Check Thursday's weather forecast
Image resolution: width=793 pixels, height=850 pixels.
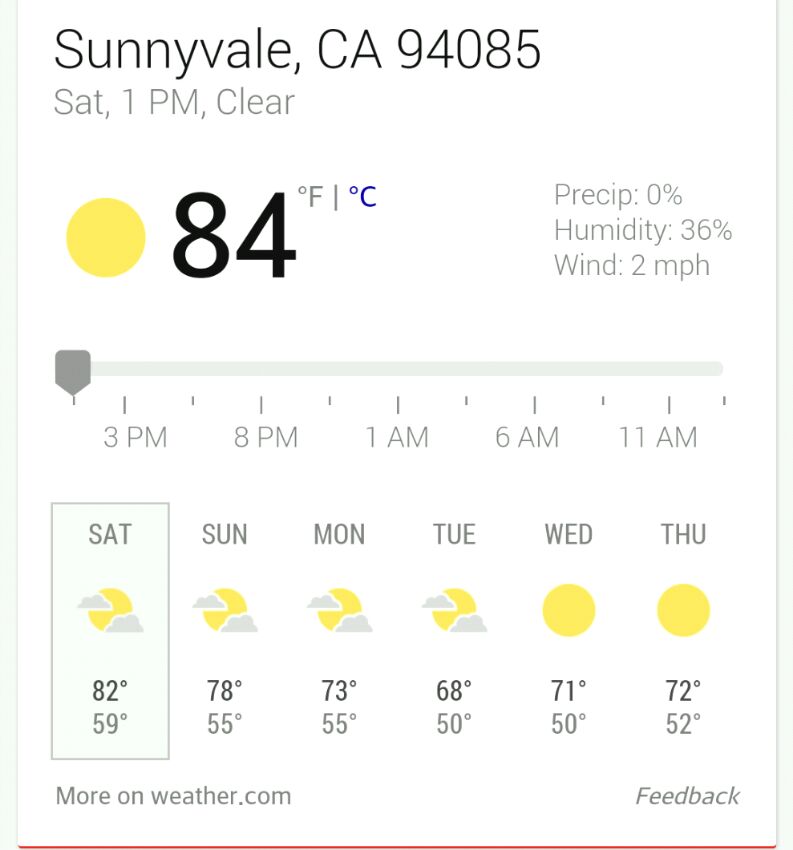(683, 630)
